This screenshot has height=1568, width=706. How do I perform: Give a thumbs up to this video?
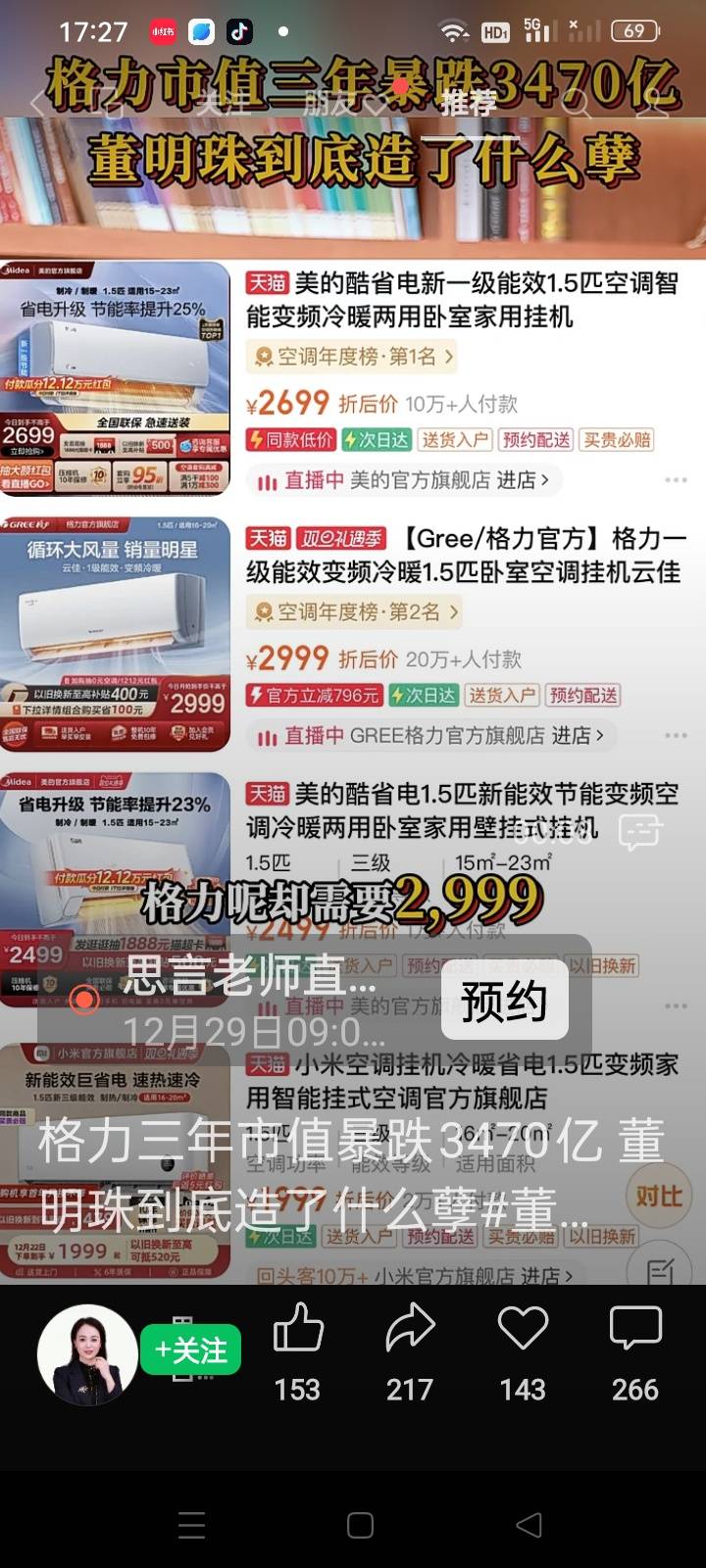298,1330
